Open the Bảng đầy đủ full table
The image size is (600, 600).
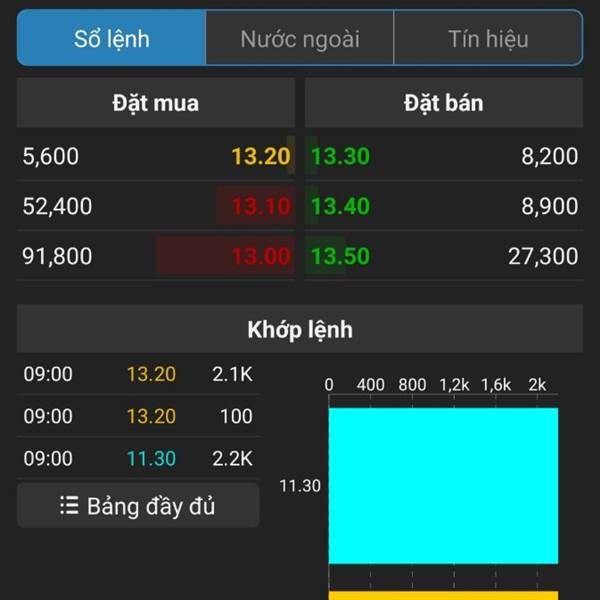point(138,506)
